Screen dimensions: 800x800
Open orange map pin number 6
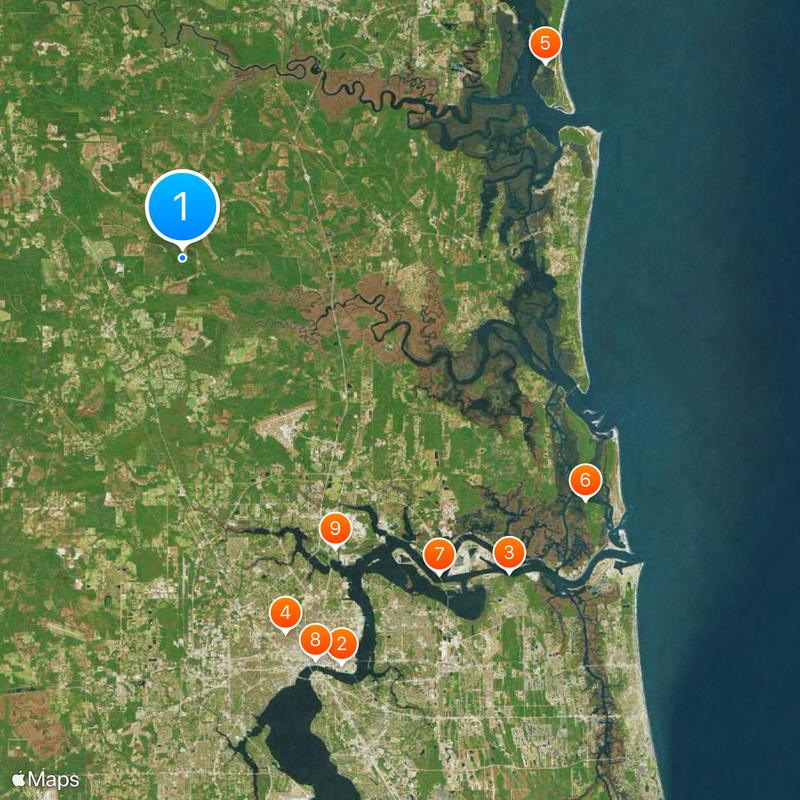pyautogui.click(x=586, y=480)
